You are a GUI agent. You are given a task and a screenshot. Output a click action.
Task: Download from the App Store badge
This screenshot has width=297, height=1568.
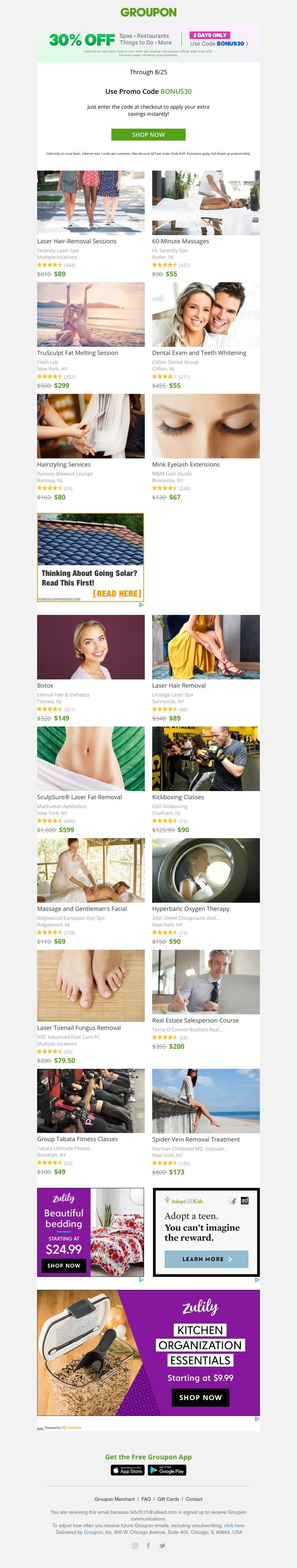(127, 1470)
